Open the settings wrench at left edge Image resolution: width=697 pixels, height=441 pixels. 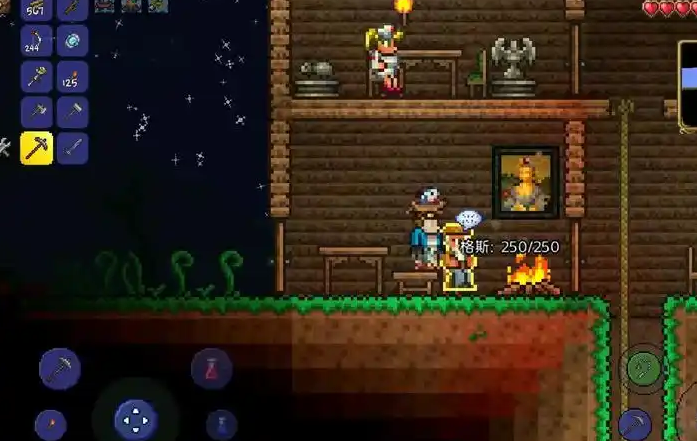(4, 146)
